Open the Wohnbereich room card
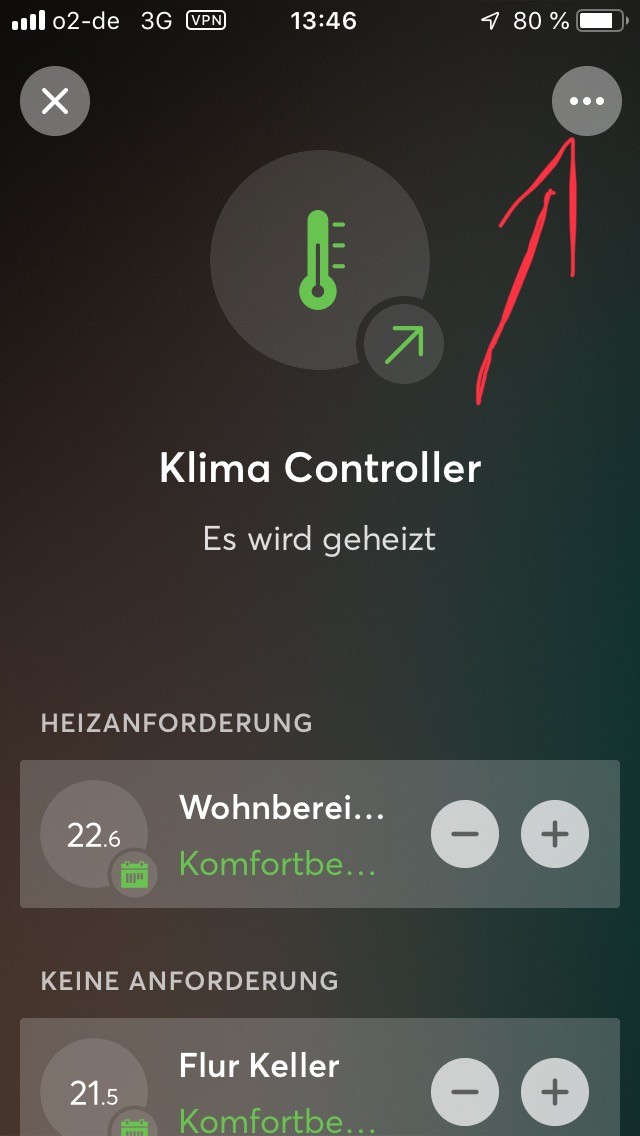Viewport: 640px width, 1136px height. pyautogui.click(x=280, y=834)
